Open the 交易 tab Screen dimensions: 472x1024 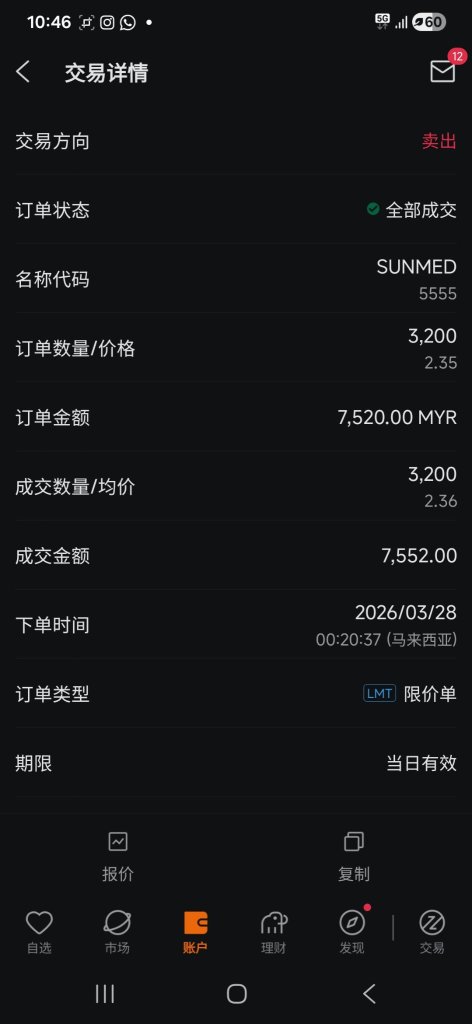point(432,933)
